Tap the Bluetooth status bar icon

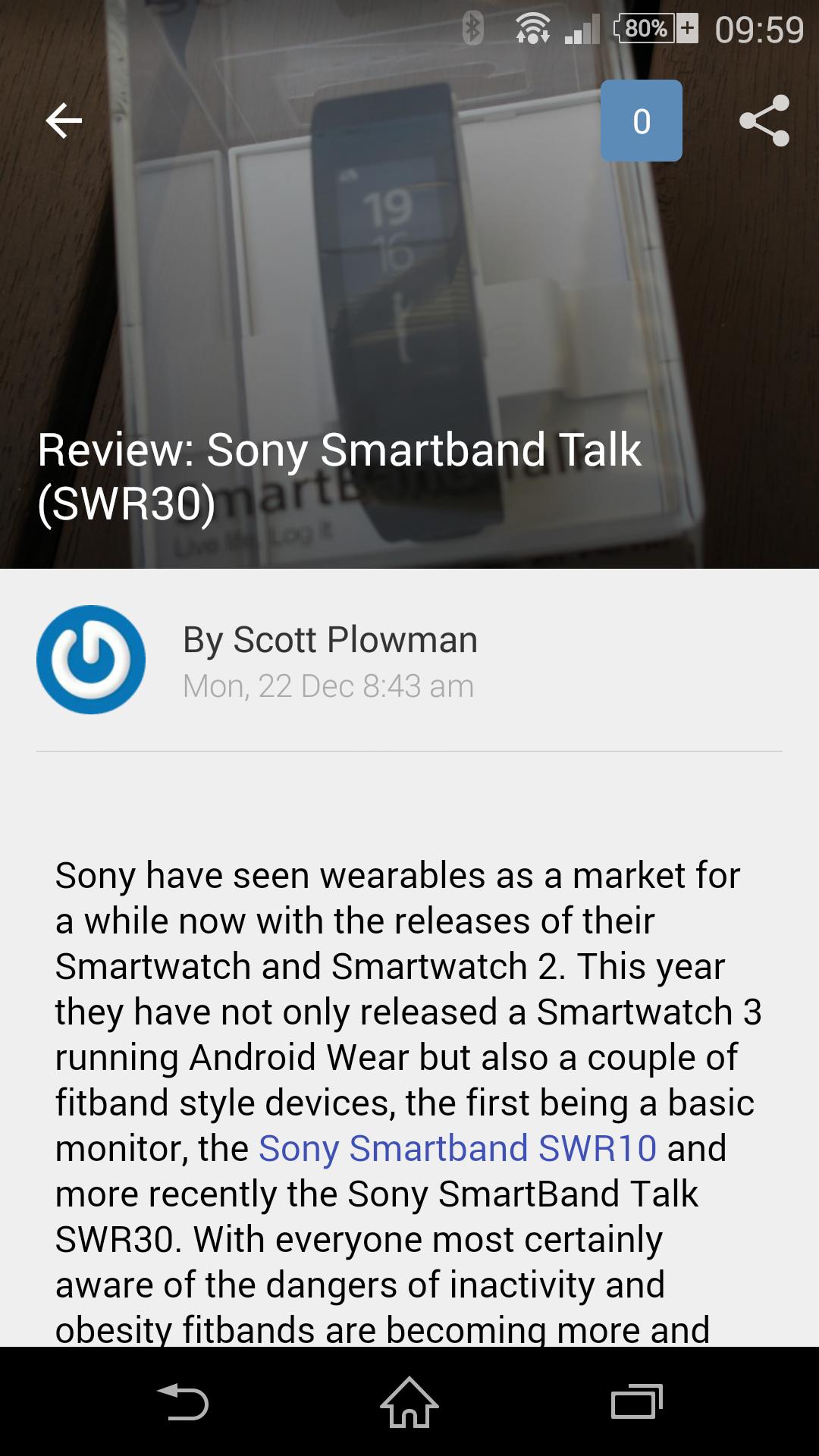tap(474, 27)
